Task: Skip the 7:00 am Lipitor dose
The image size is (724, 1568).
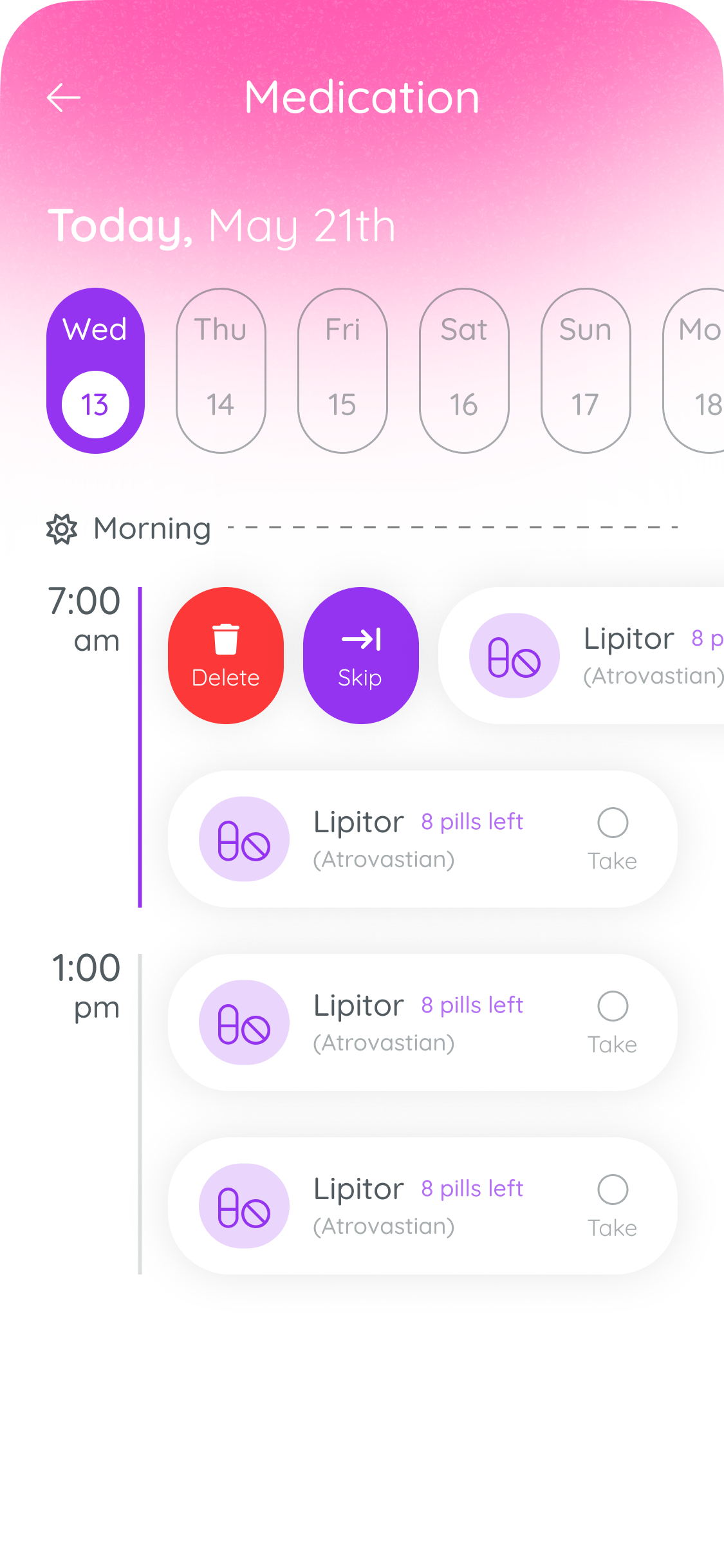Action: pos(361,655)
